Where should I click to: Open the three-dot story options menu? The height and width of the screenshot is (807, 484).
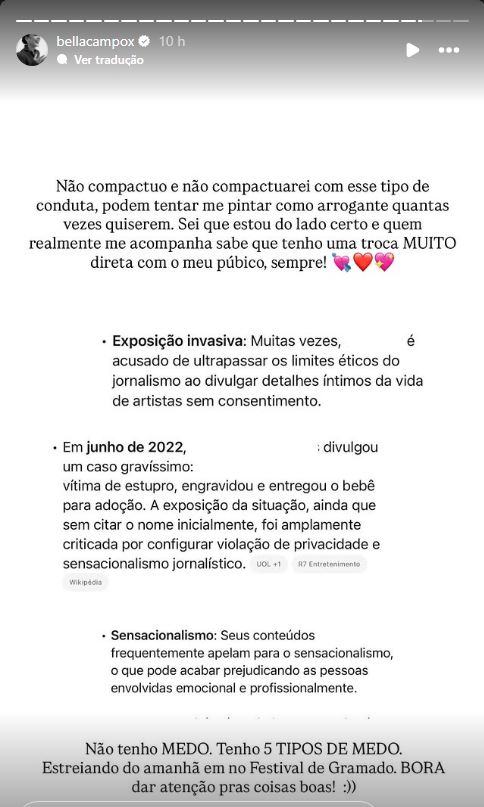pyautogui.click(x=448, y=50)
